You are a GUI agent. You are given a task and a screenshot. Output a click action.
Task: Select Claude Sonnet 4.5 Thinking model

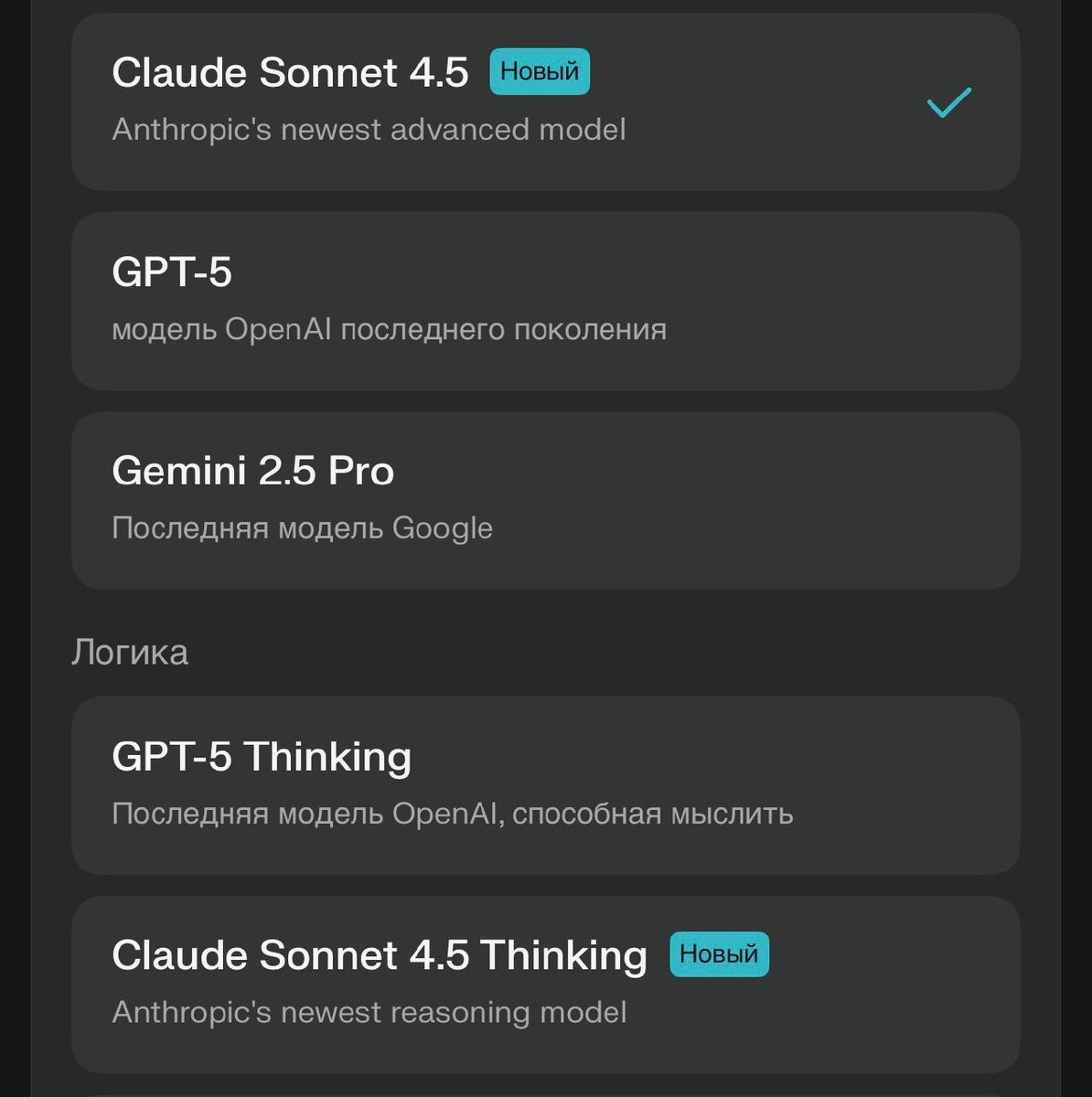[546, 983]
